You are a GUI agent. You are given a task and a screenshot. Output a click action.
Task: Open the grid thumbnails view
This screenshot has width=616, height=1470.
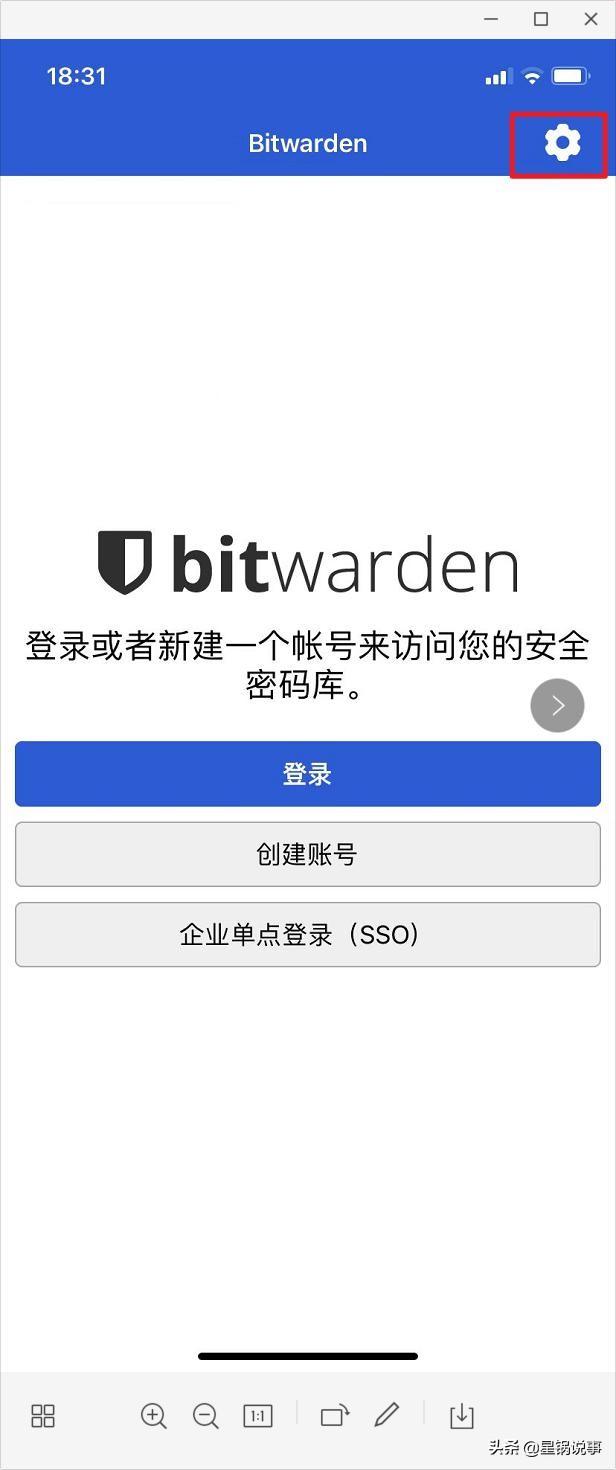[43, 1416]
